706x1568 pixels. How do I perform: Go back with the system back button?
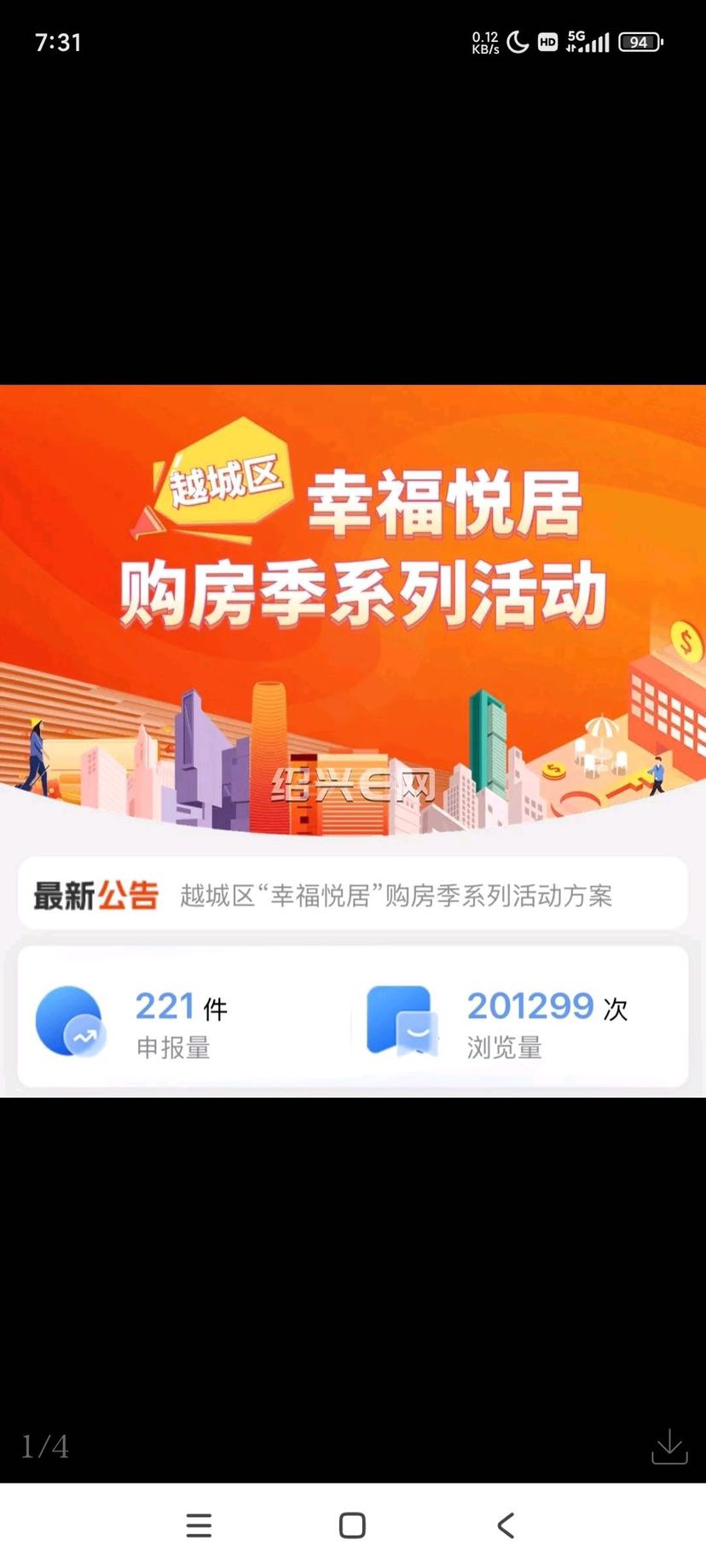(506, 1525)
